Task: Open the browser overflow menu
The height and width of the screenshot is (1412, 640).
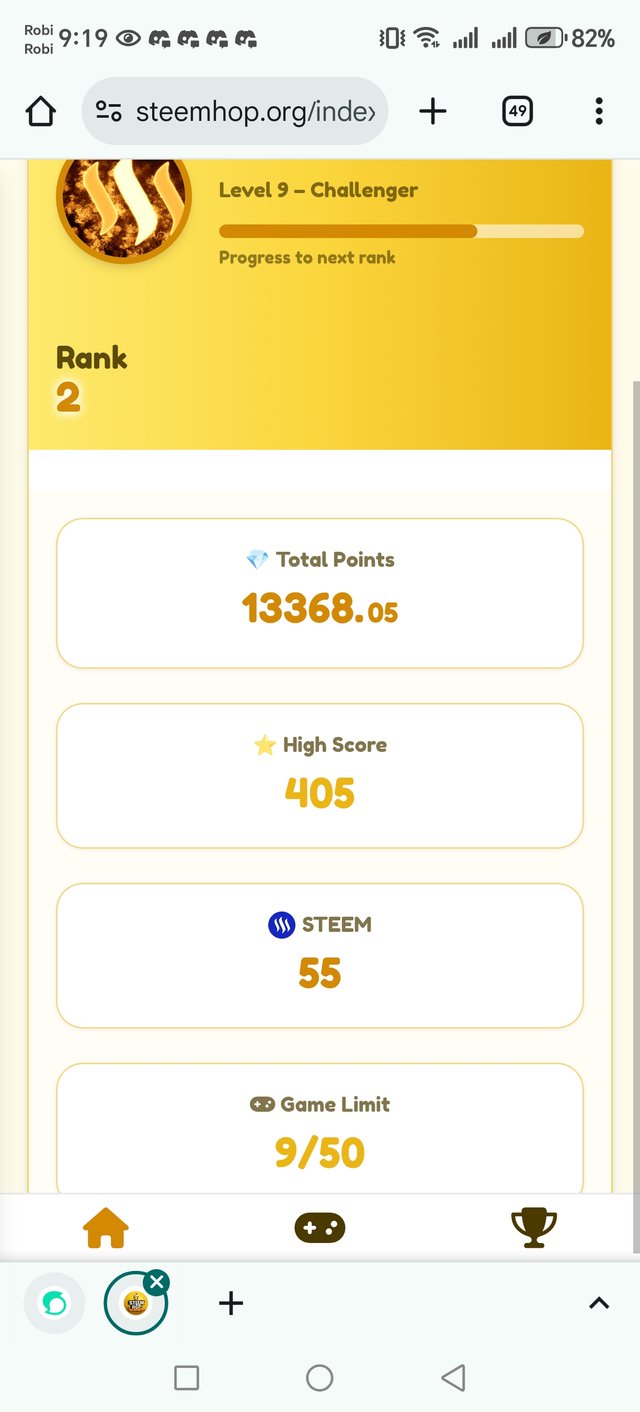Action: click(598, 111)
